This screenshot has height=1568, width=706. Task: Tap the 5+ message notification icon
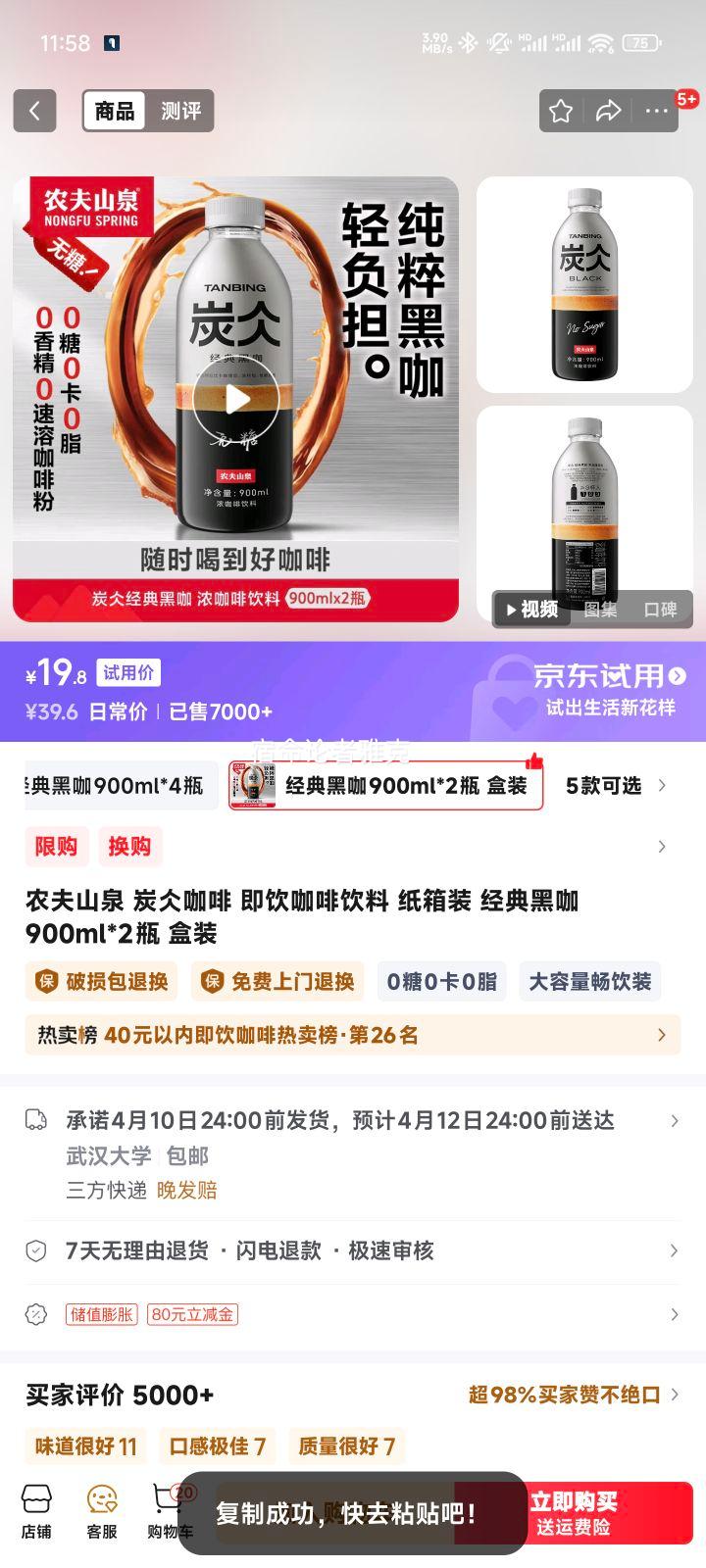point(686,98)
